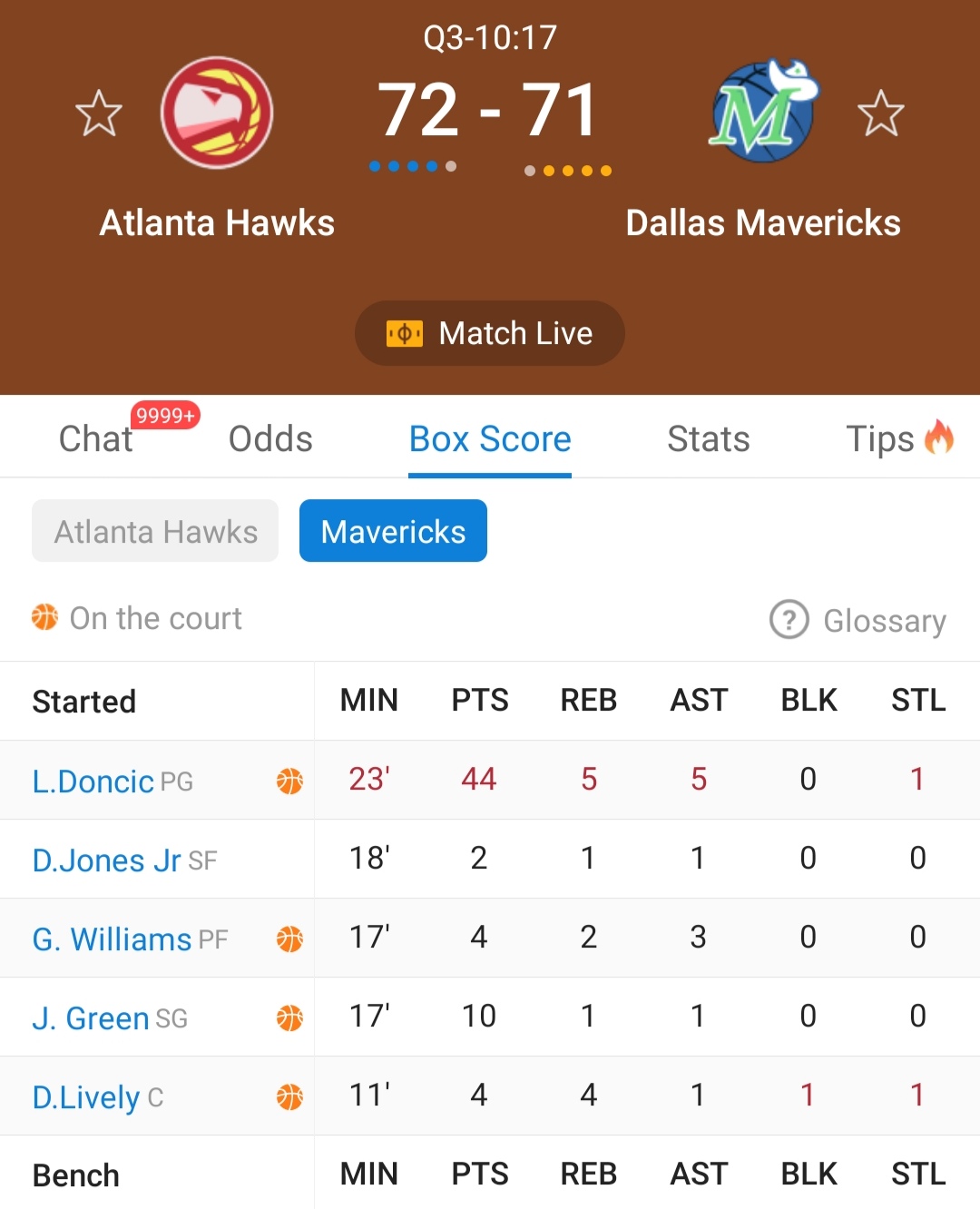Show Mavericks box score
Image resolution: width=980 pixels, height=1209 pixels.
[393, 531]
